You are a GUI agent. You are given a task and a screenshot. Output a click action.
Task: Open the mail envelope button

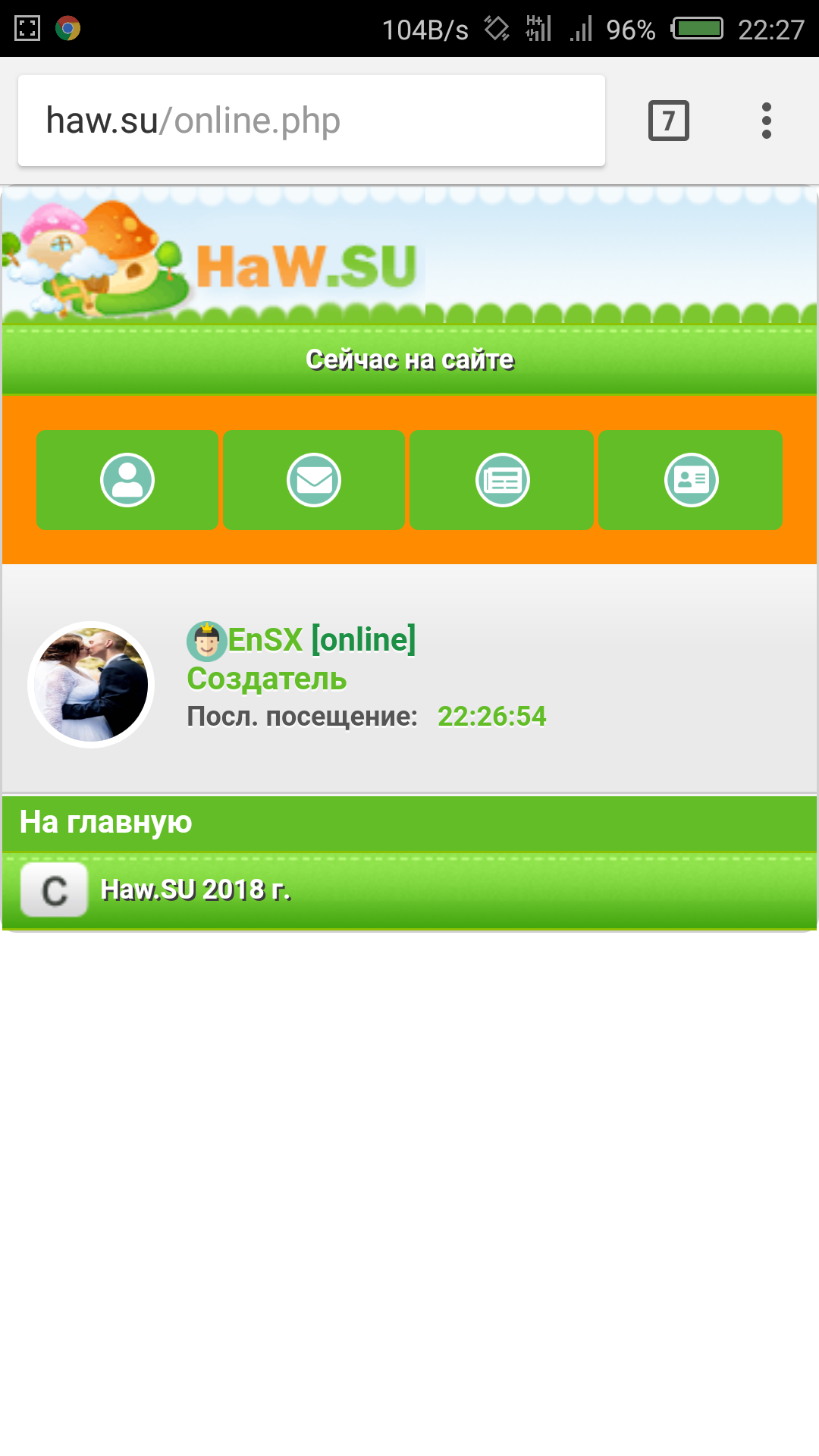click(314, 480)
